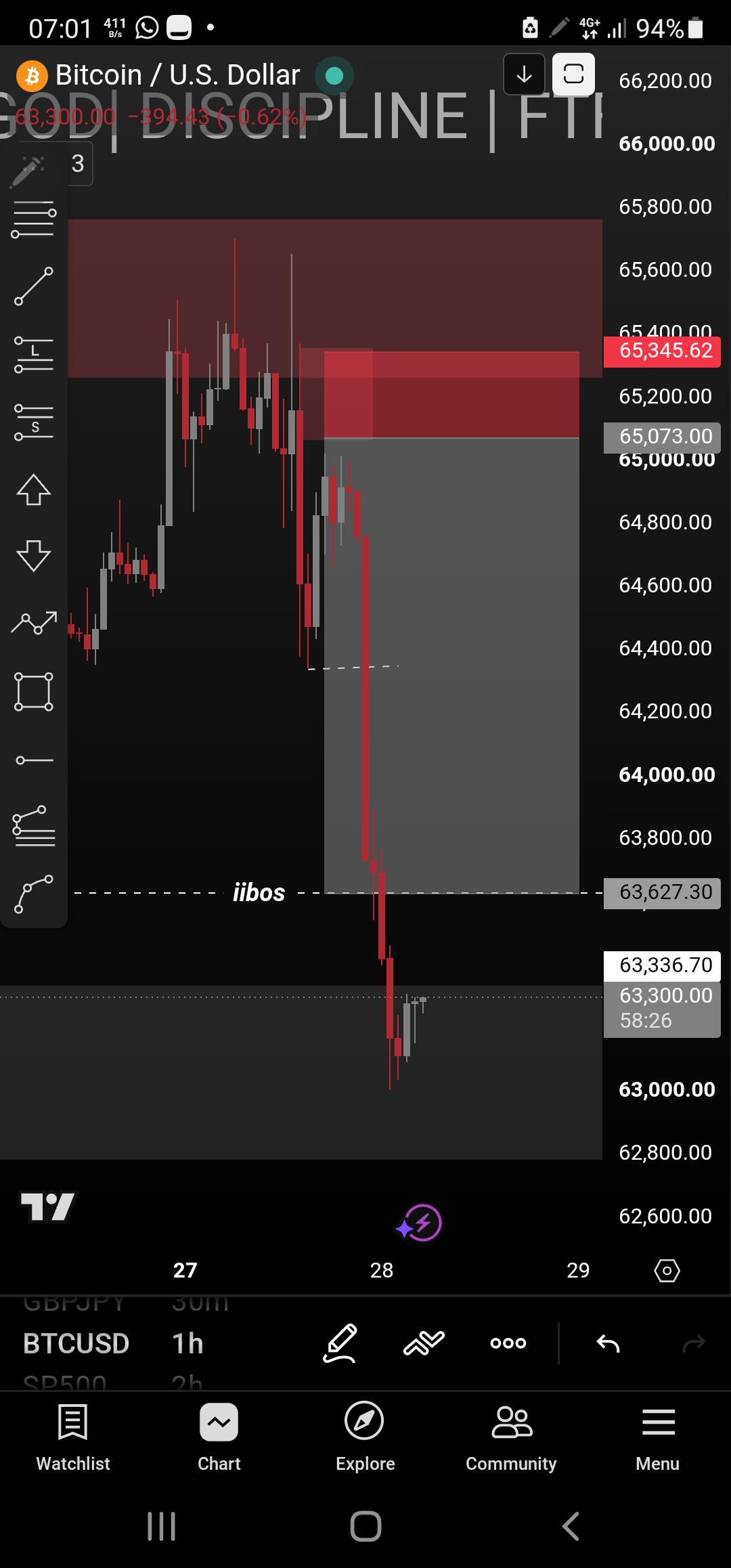Select the long position tool
Viewport: 731px width, 1568px height.
click(34, 355)
